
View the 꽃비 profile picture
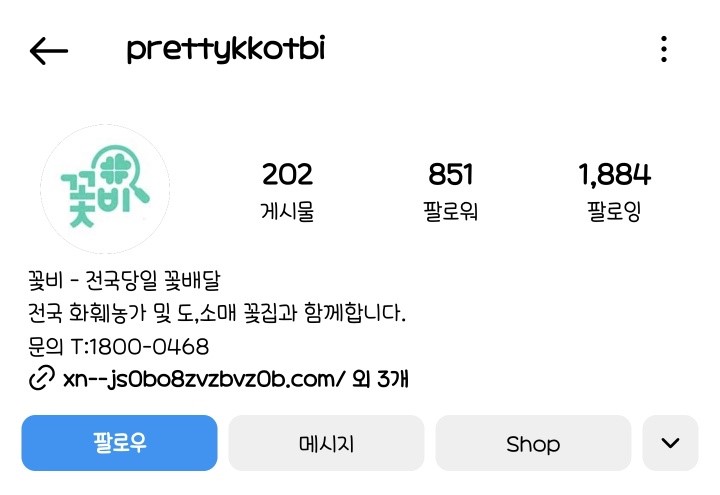105,190
